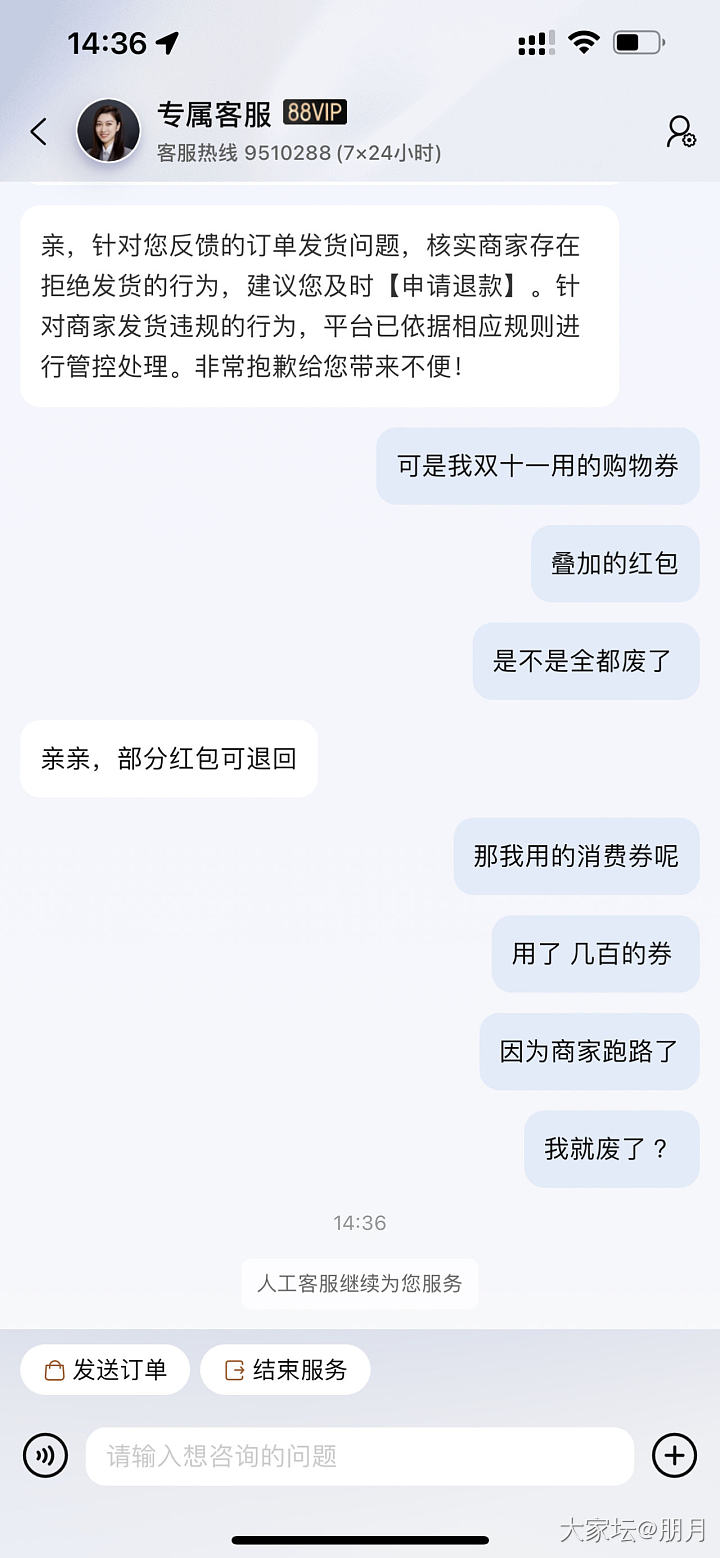End the session with 结束服务

(285, 1369)
